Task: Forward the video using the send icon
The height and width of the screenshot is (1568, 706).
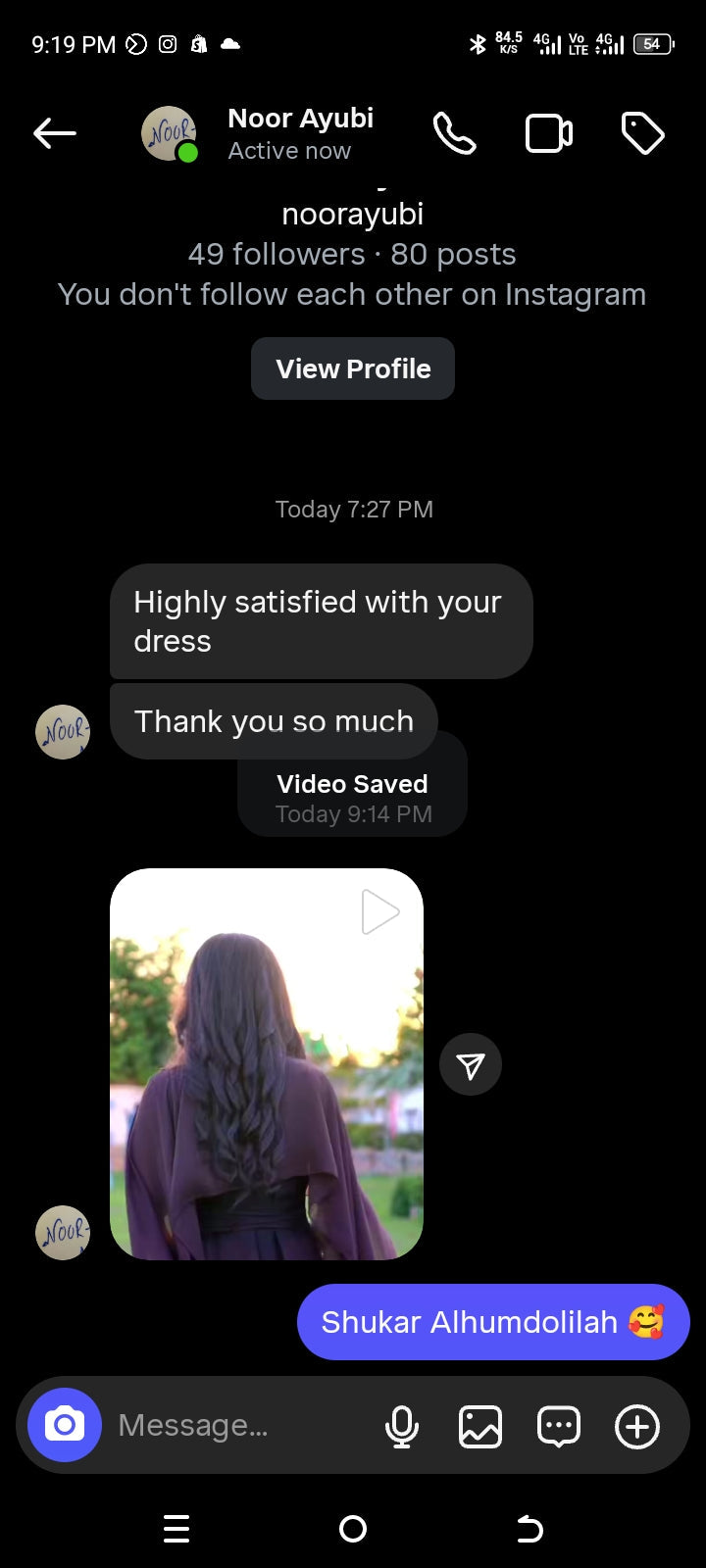Action: 471,1064
